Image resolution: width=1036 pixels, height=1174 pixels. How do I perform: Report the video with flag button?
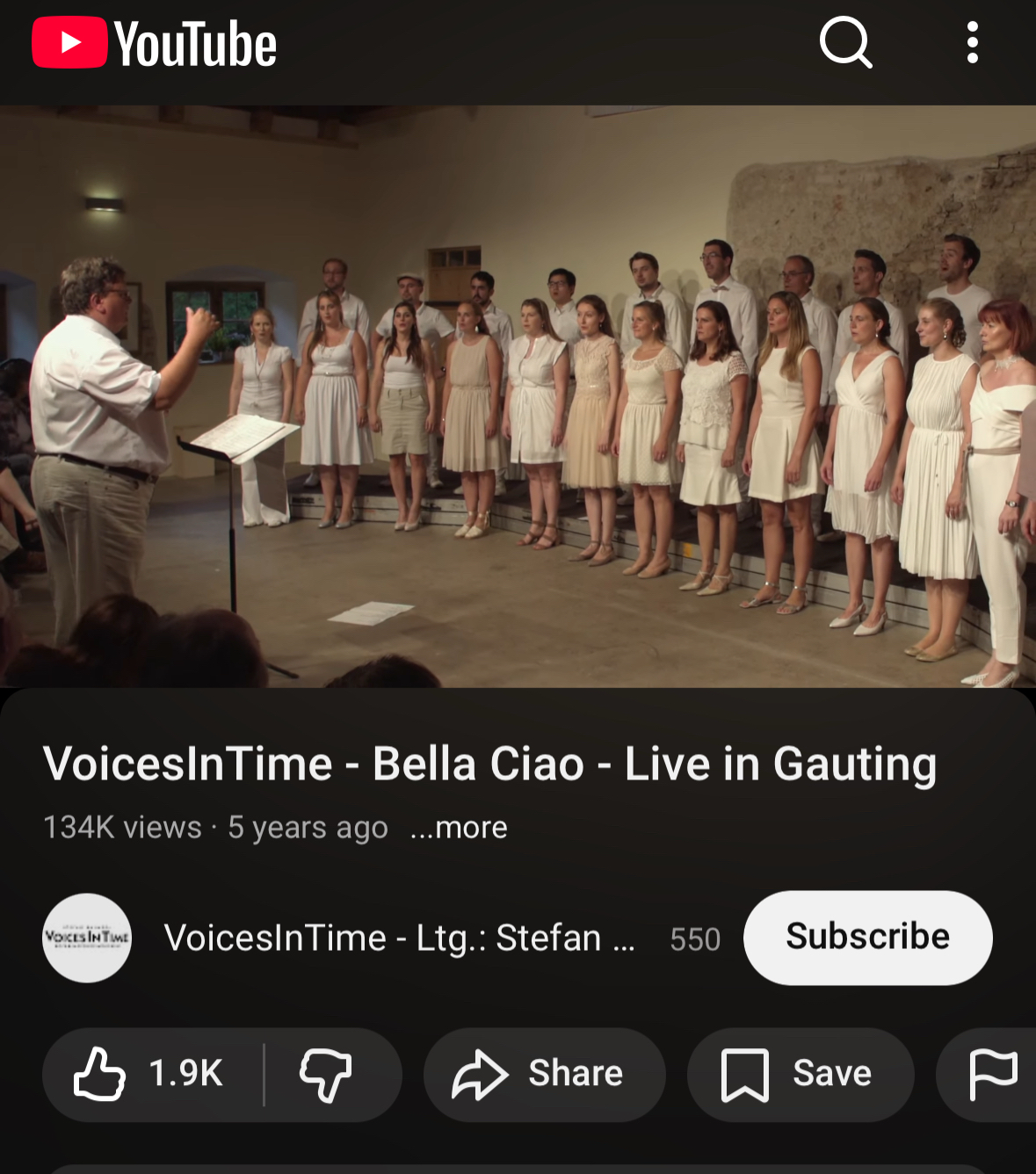(992, 1074)
